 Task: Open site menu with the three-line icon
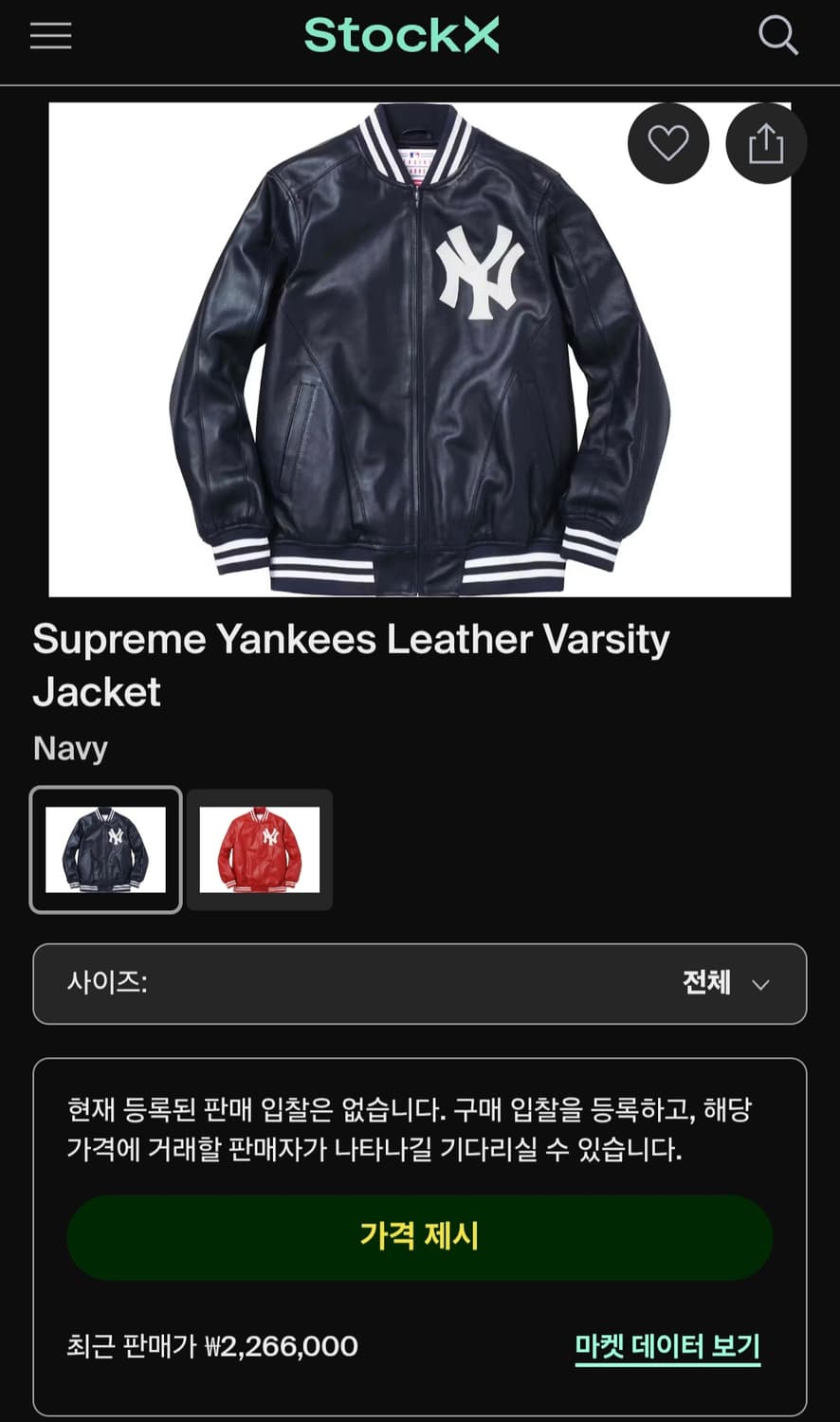tap(50, 36)
